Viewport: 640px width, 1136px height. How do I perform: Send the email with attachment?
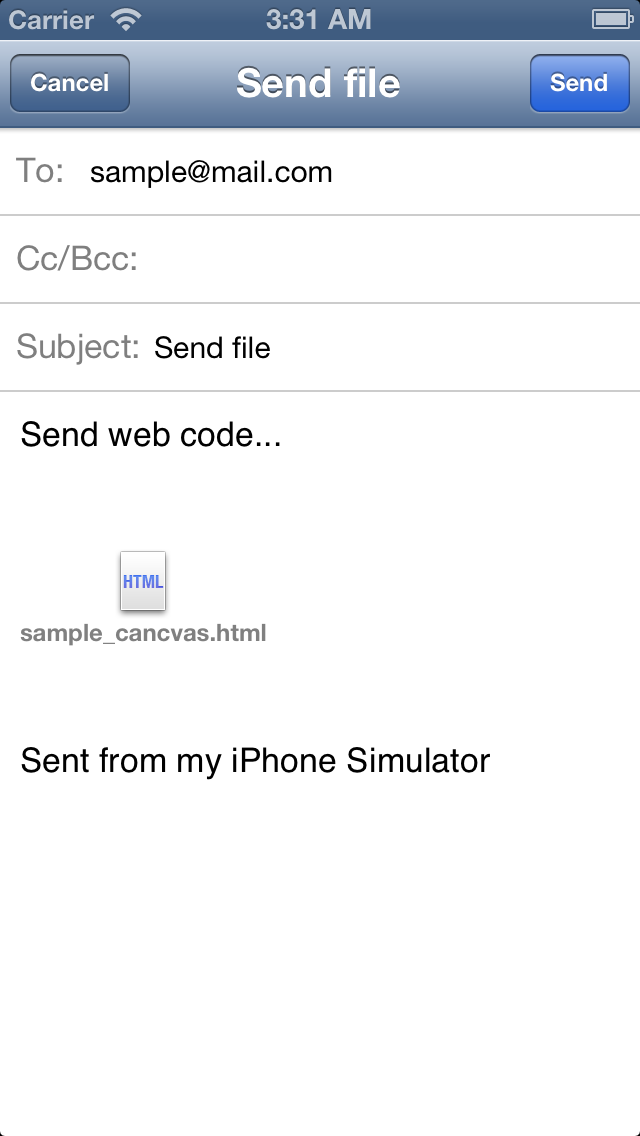coord(579,83)
